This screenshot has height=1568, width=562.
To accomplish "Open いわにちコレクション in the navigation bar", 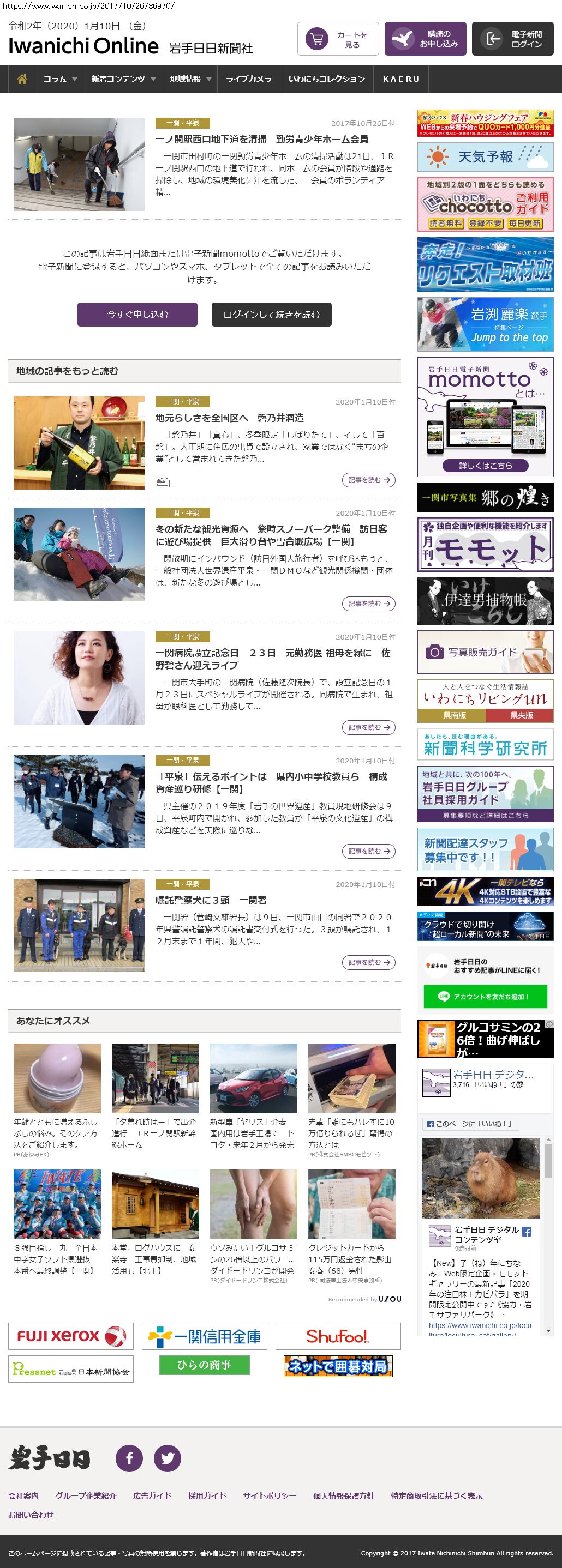I will coord(326,79).
